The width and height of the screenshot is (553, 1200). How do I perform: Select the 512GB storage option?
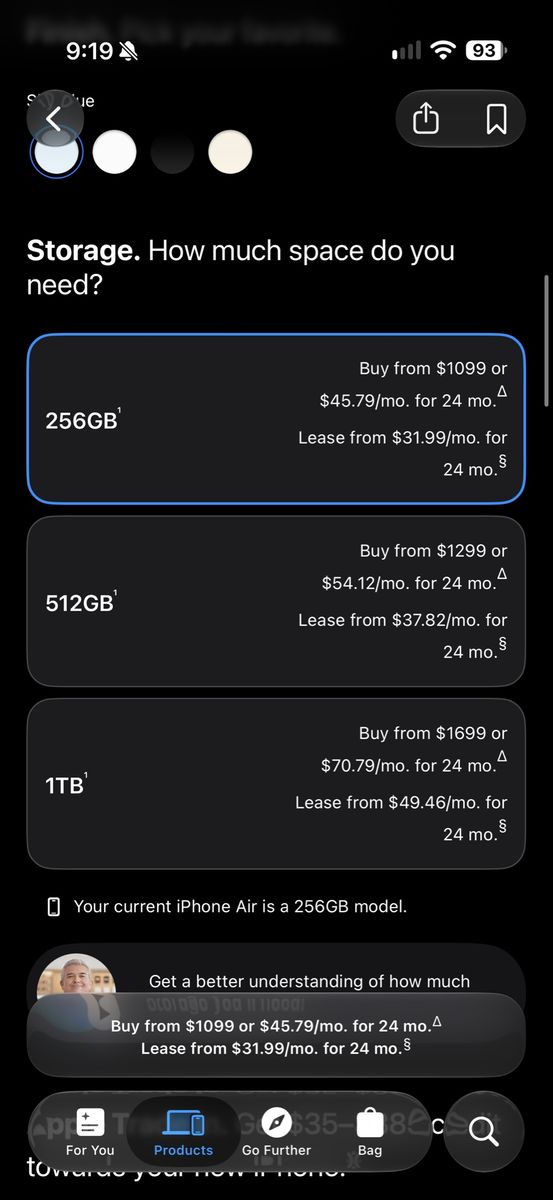coord(276,601)
